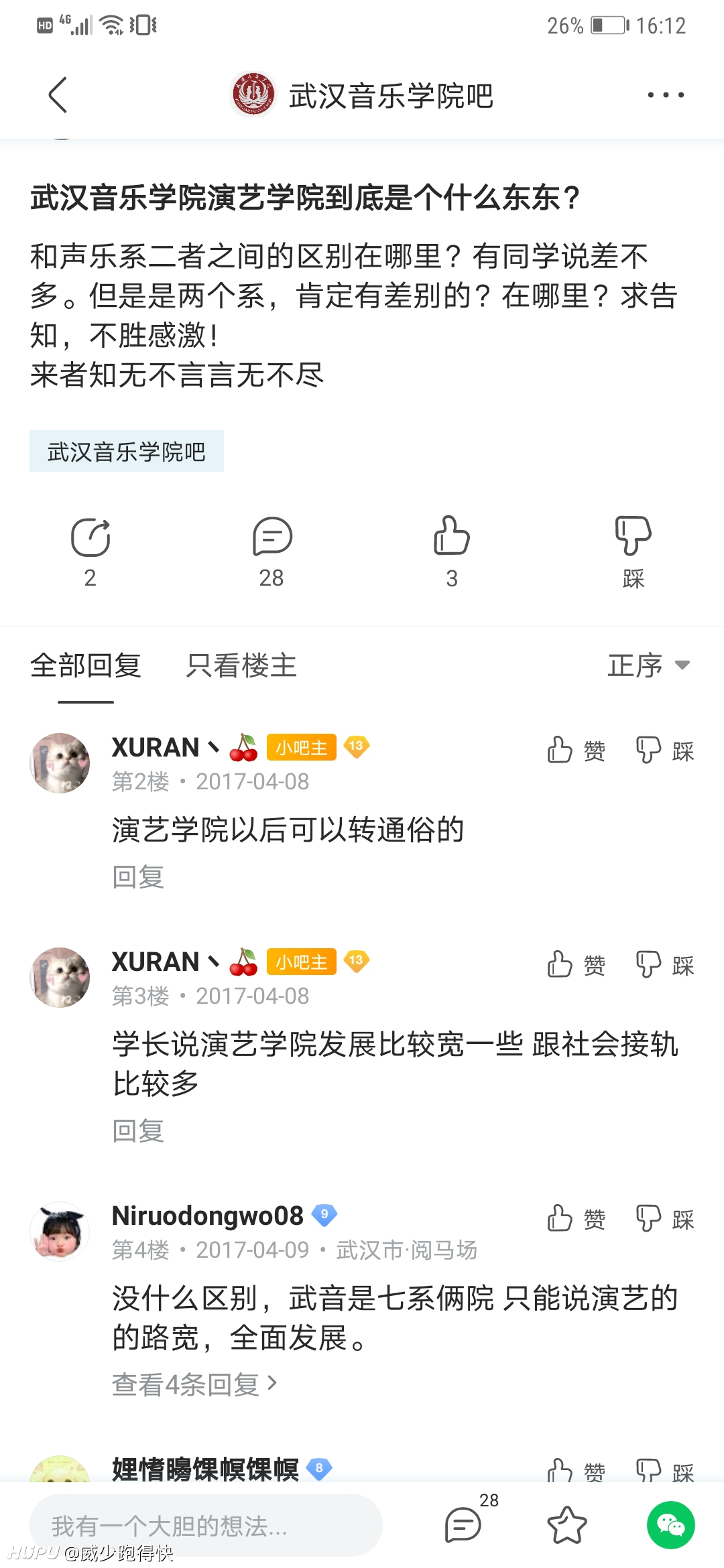Switch to the 只看楼主 tab
724x1568 pixels.
(x=241, y=665)
